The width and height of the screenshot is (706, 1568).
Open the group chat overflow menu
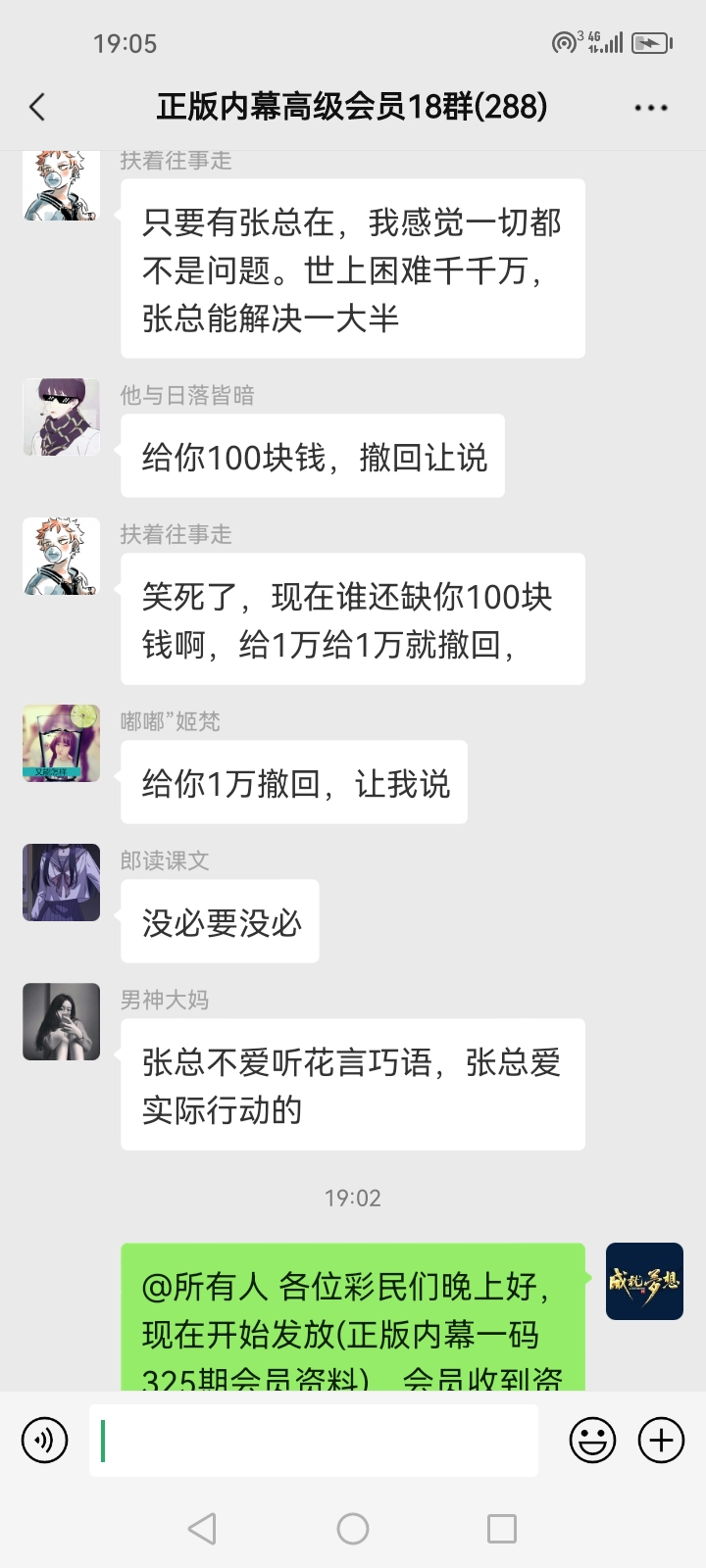[x=650, y=108]
